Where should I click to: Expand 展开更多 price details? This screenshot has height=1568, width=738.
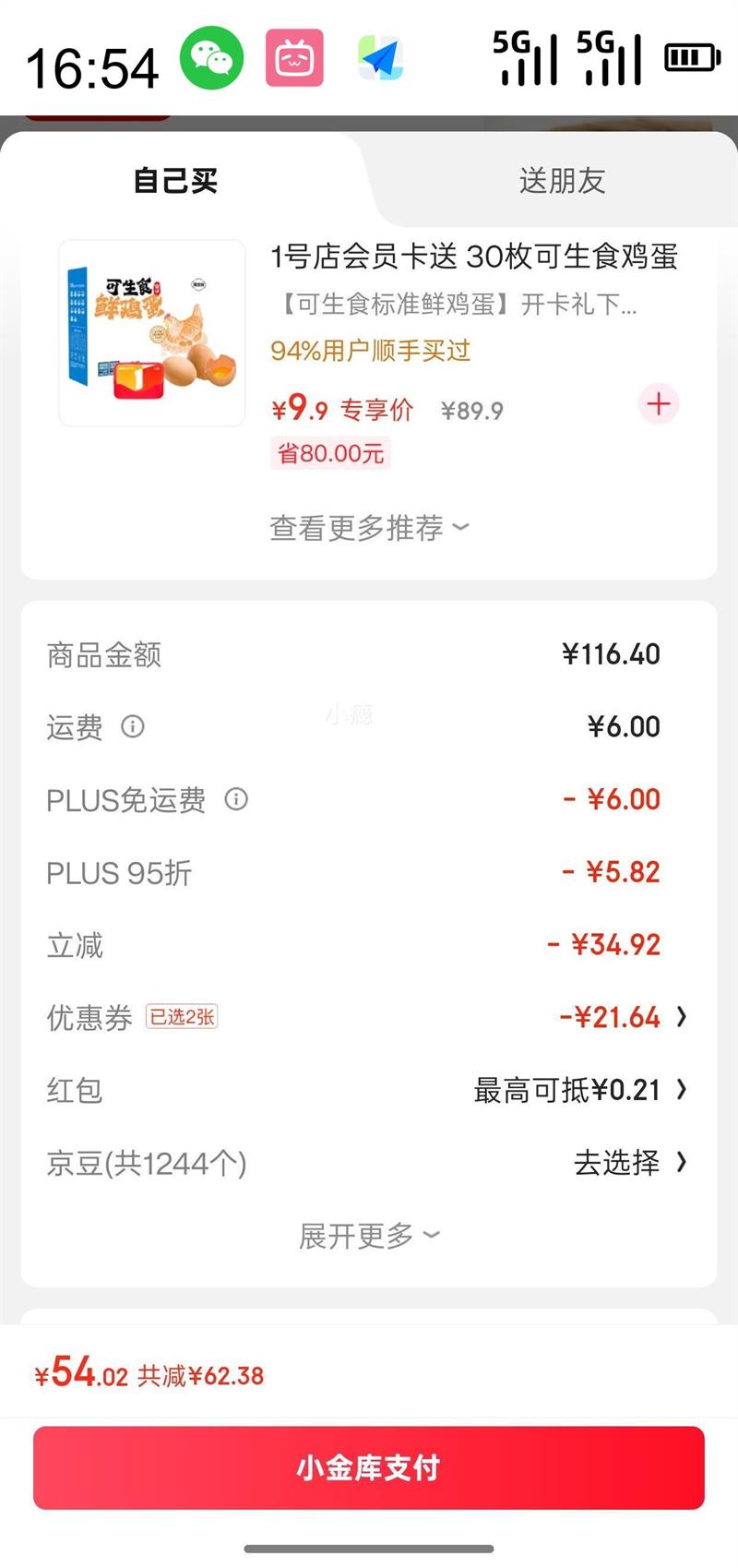tap(369, 1236)
